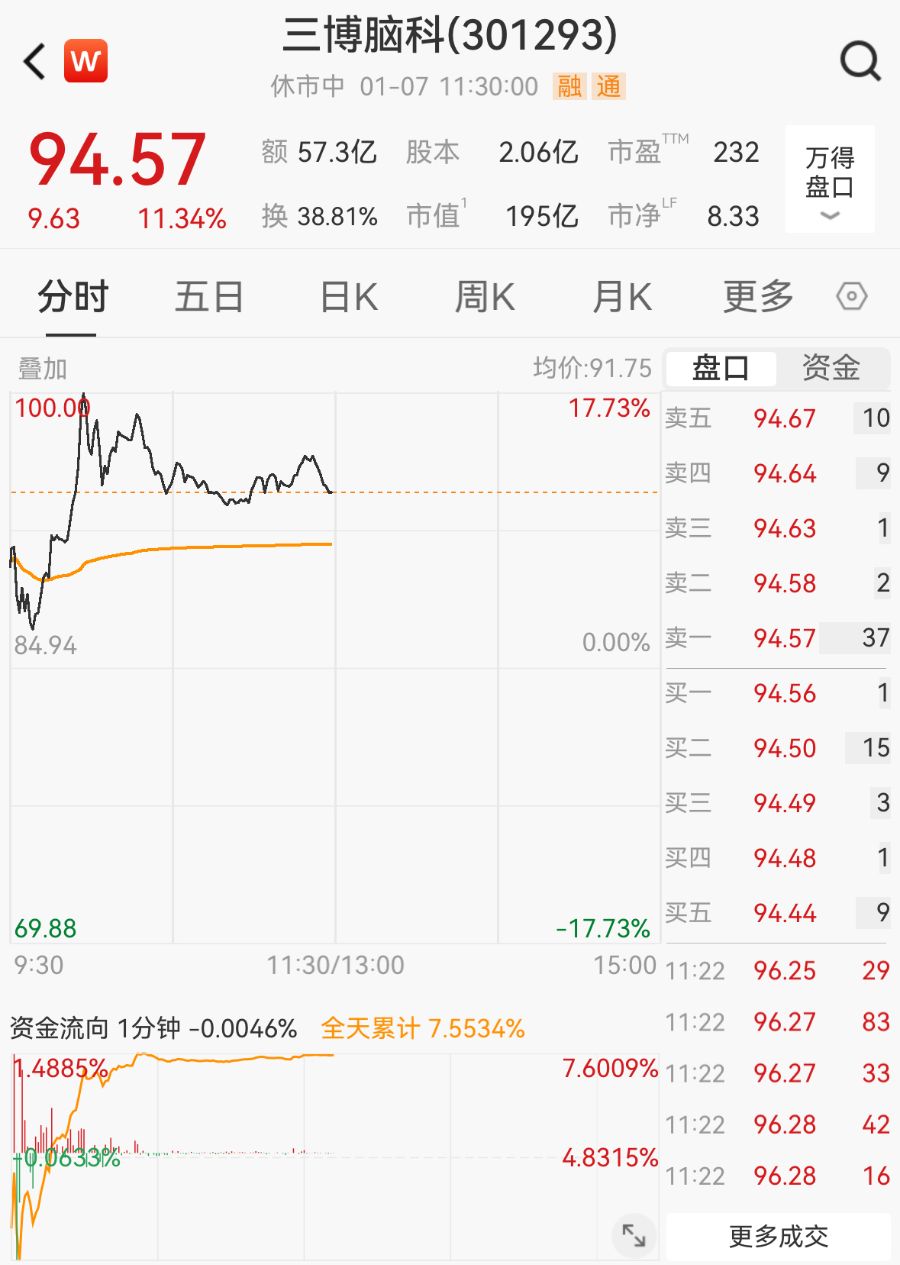Switch to the 周K chart tab
This screenshot has height=1265, width=900.
pos(485,297)
